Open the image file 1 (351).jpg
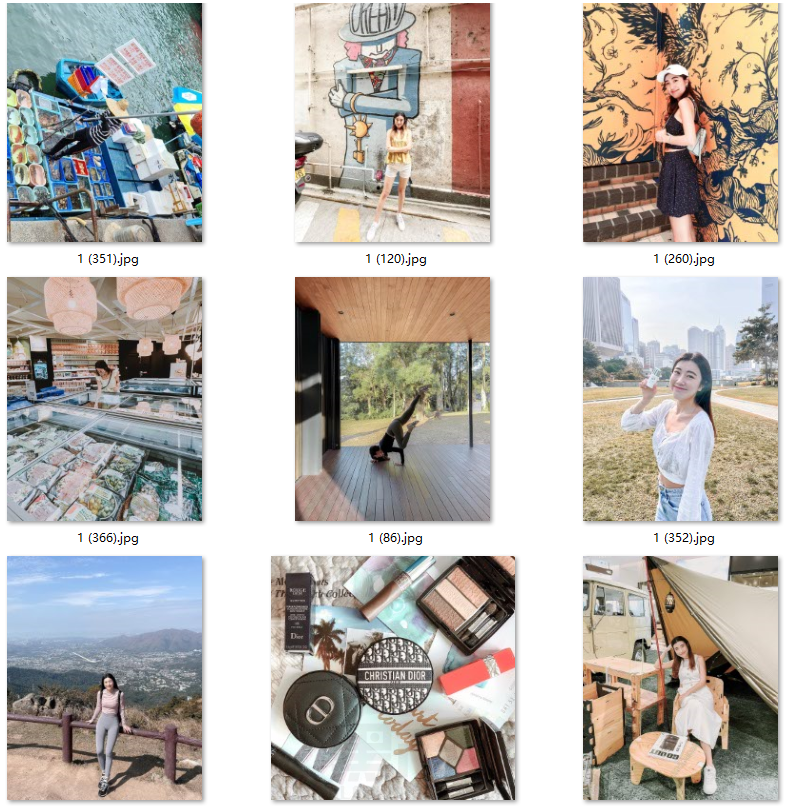788x808 pixels. click(105, 123)
